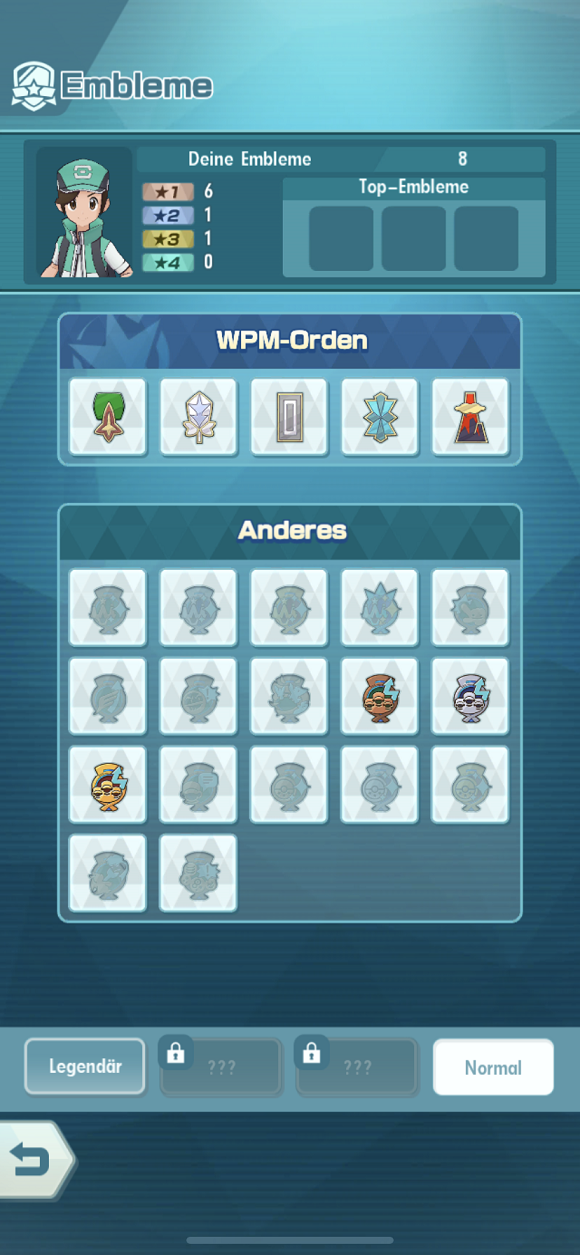This screenshot has height=1255, width=580.
Task: Select the Normal tab
Action: click(x=493, y=1067)
